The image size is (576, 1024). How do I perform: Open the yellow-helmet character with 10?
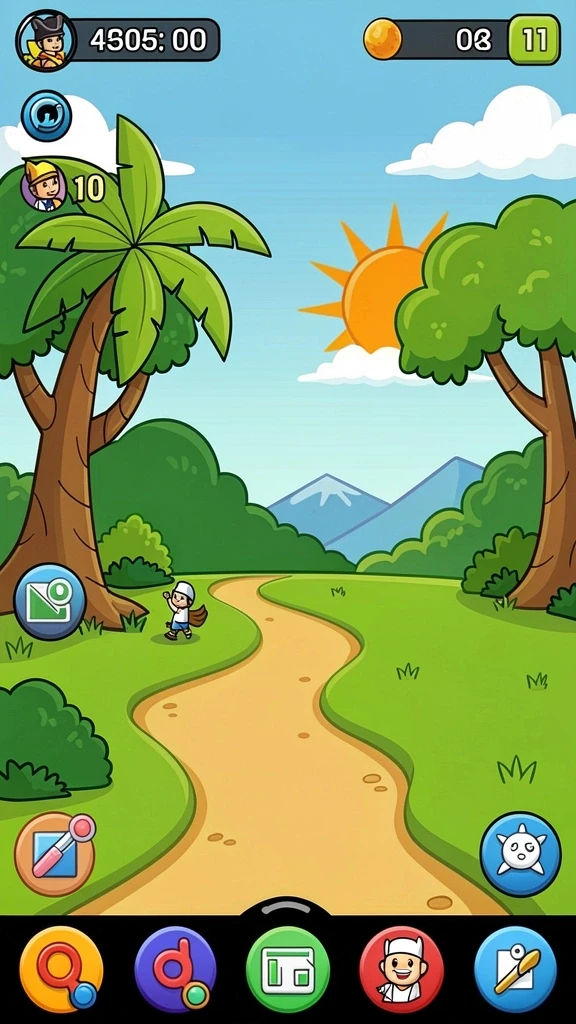tap(44, 185)
